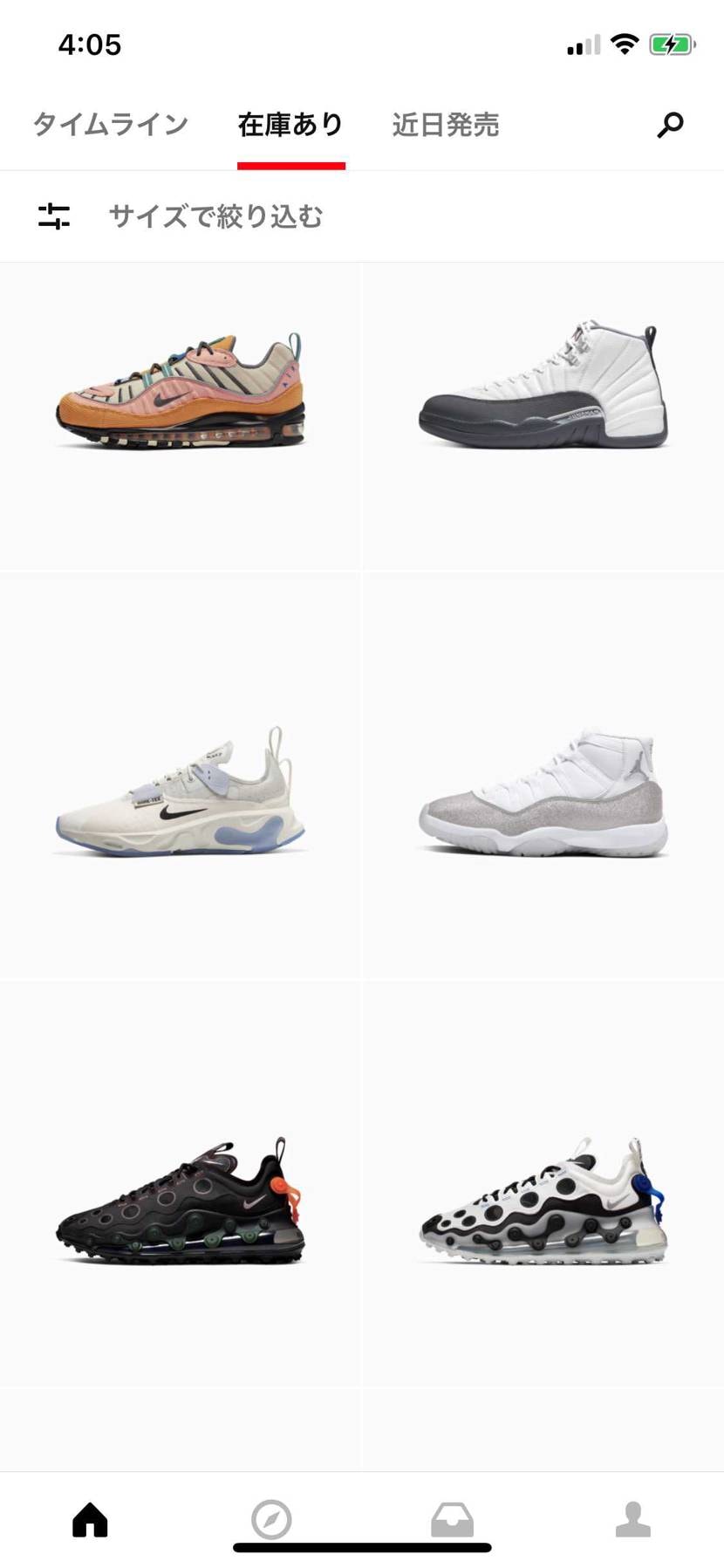Go to the home tab

[90, 1519]
